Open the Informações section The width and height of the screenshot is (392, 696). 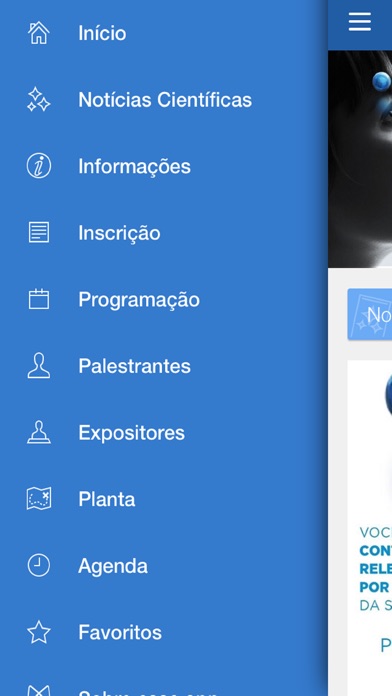click(164, 166)
